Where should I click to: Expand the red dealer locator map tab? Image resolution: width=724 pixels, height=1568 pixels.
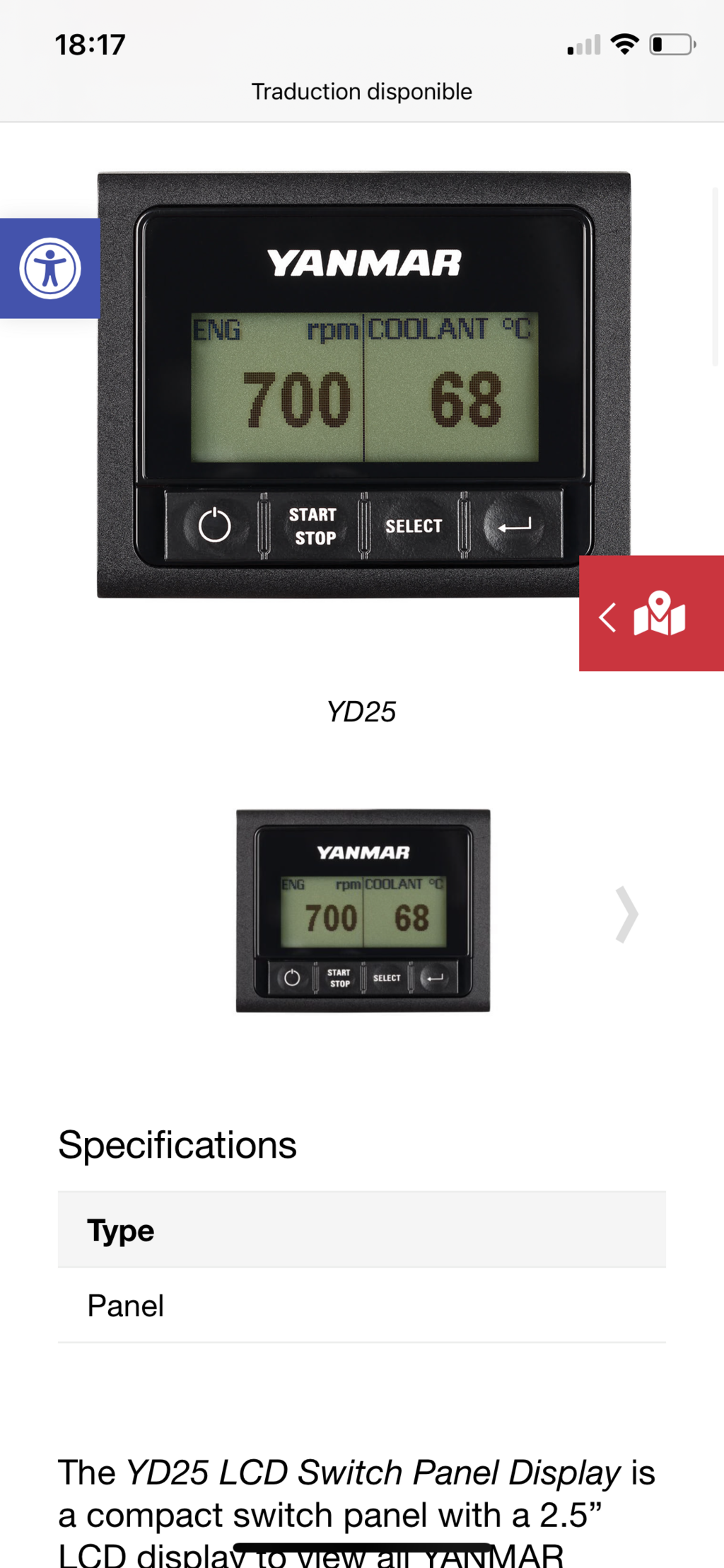(651, 613)
